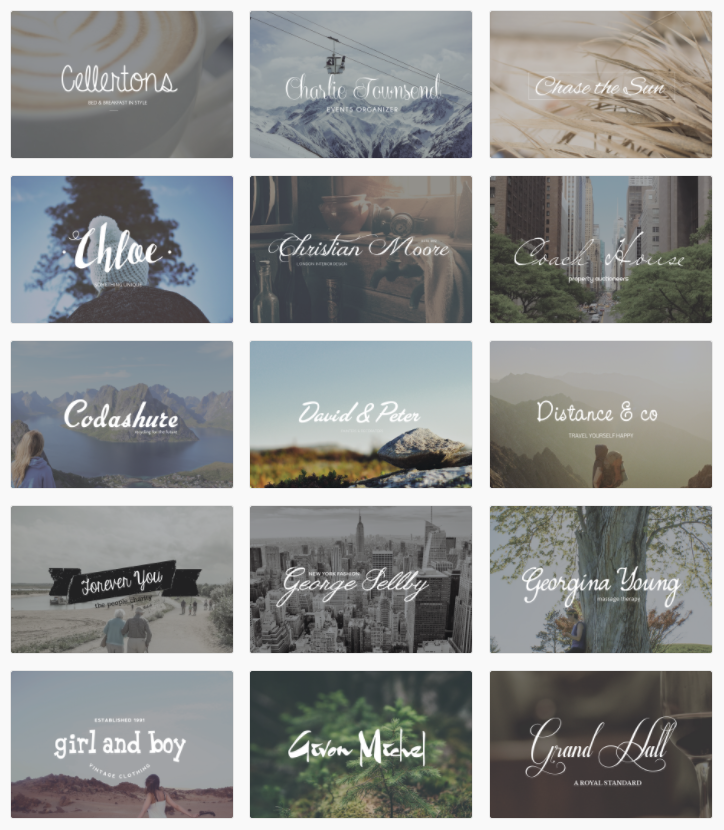Select the Christian Moore template
Screen dimensions: 724x830
(x=360, y=249)
